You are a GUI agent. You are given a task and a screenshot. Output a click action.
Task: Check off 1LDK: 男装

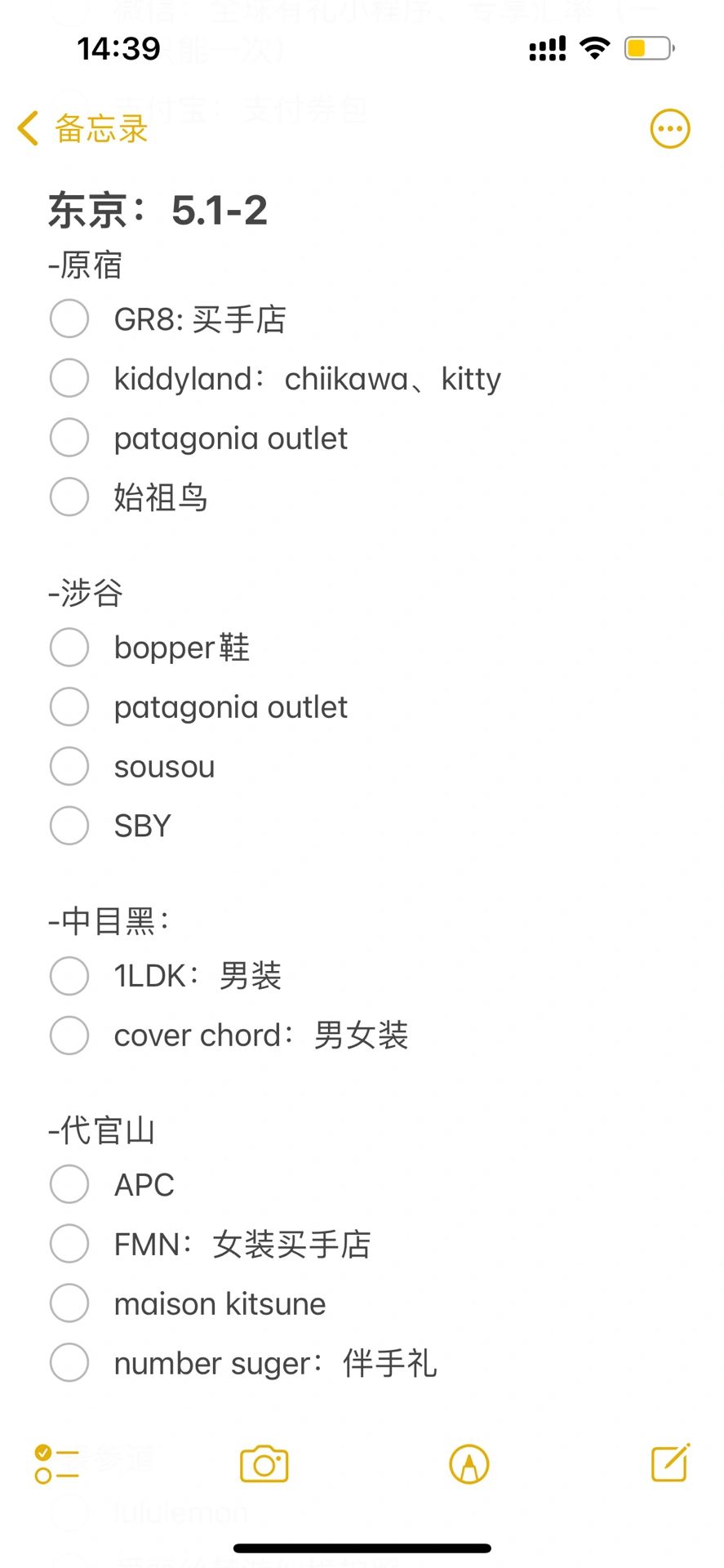coord(69,976)
